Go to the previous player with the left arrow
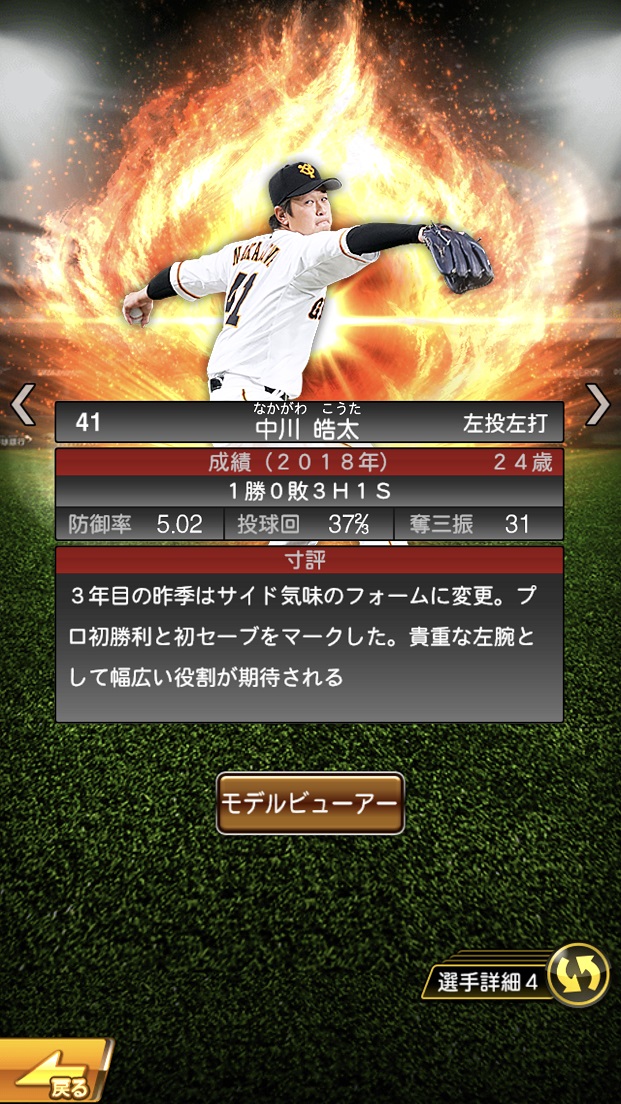Screen dimensions: 621x1104 (x=22, y=405)
